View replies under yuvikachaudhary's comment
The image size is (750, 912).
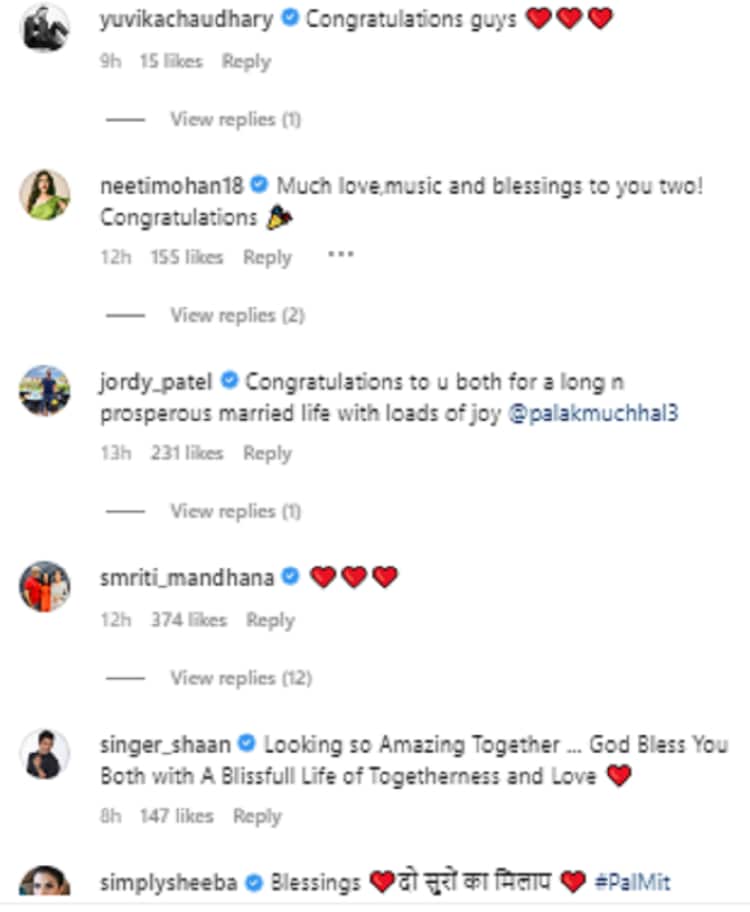point(235,119)
